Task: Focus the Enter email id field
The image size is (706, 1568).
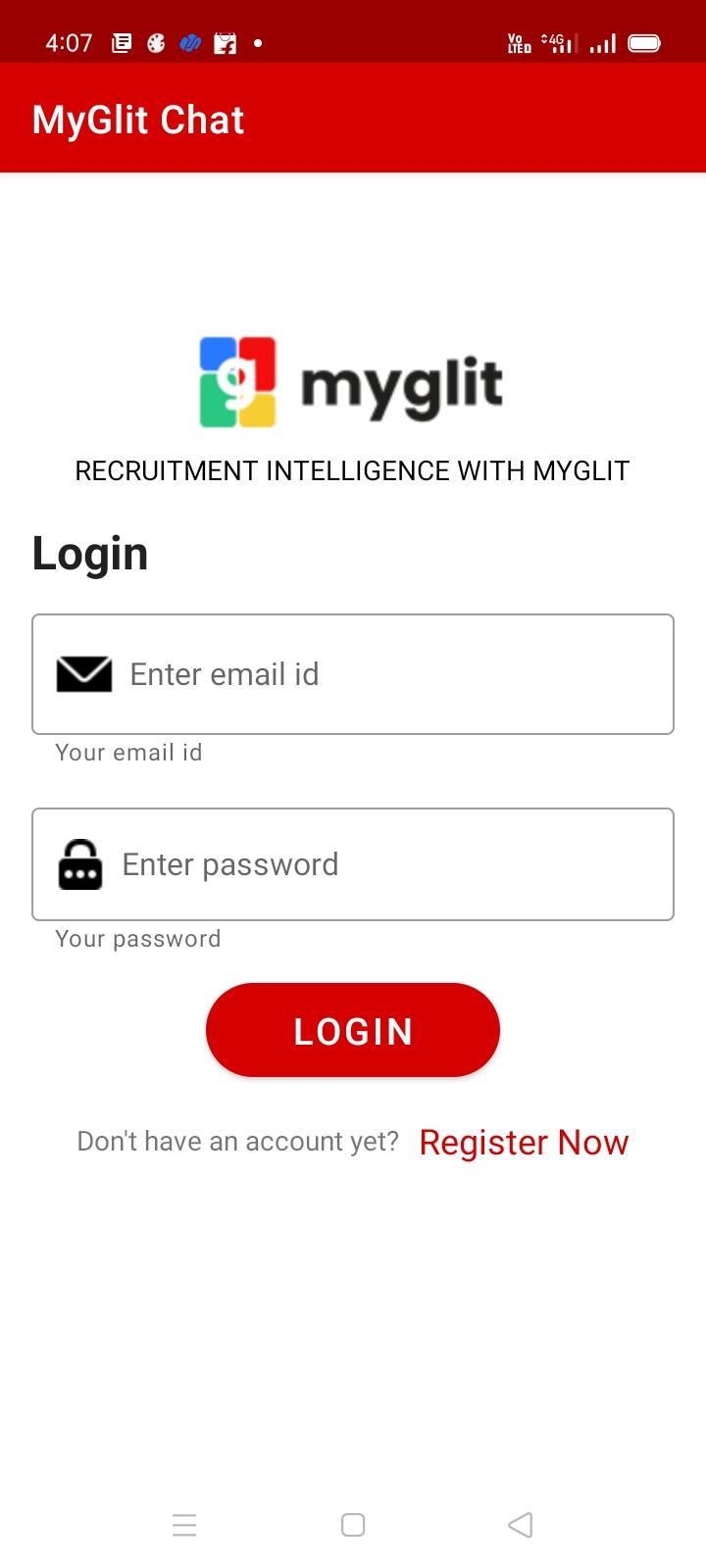Action: [x=392, y=674]
